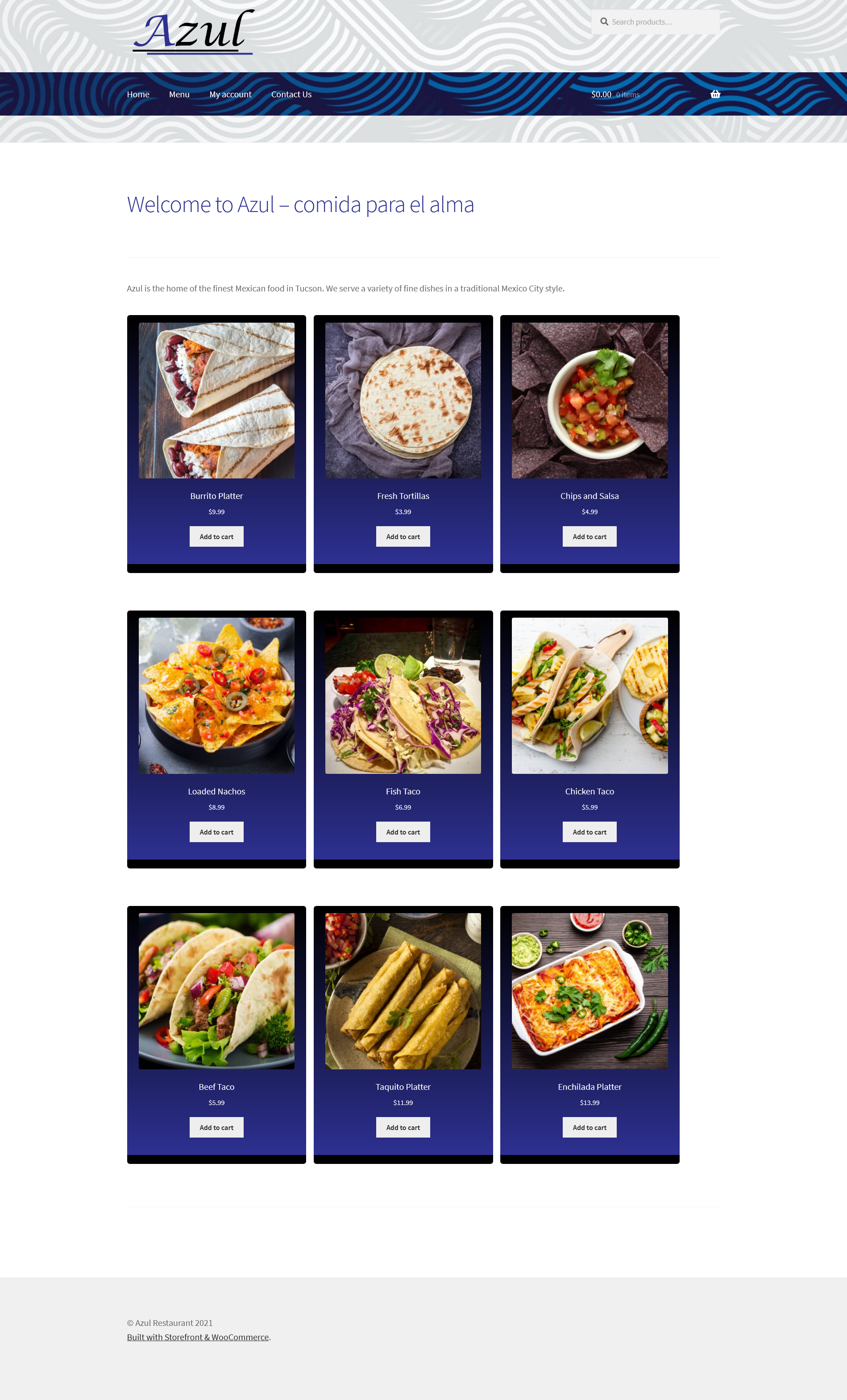Viewport: 847px width, 1400px height.
Task: Open the Fish Taco product photo
Action: click(x=403, y=695)
